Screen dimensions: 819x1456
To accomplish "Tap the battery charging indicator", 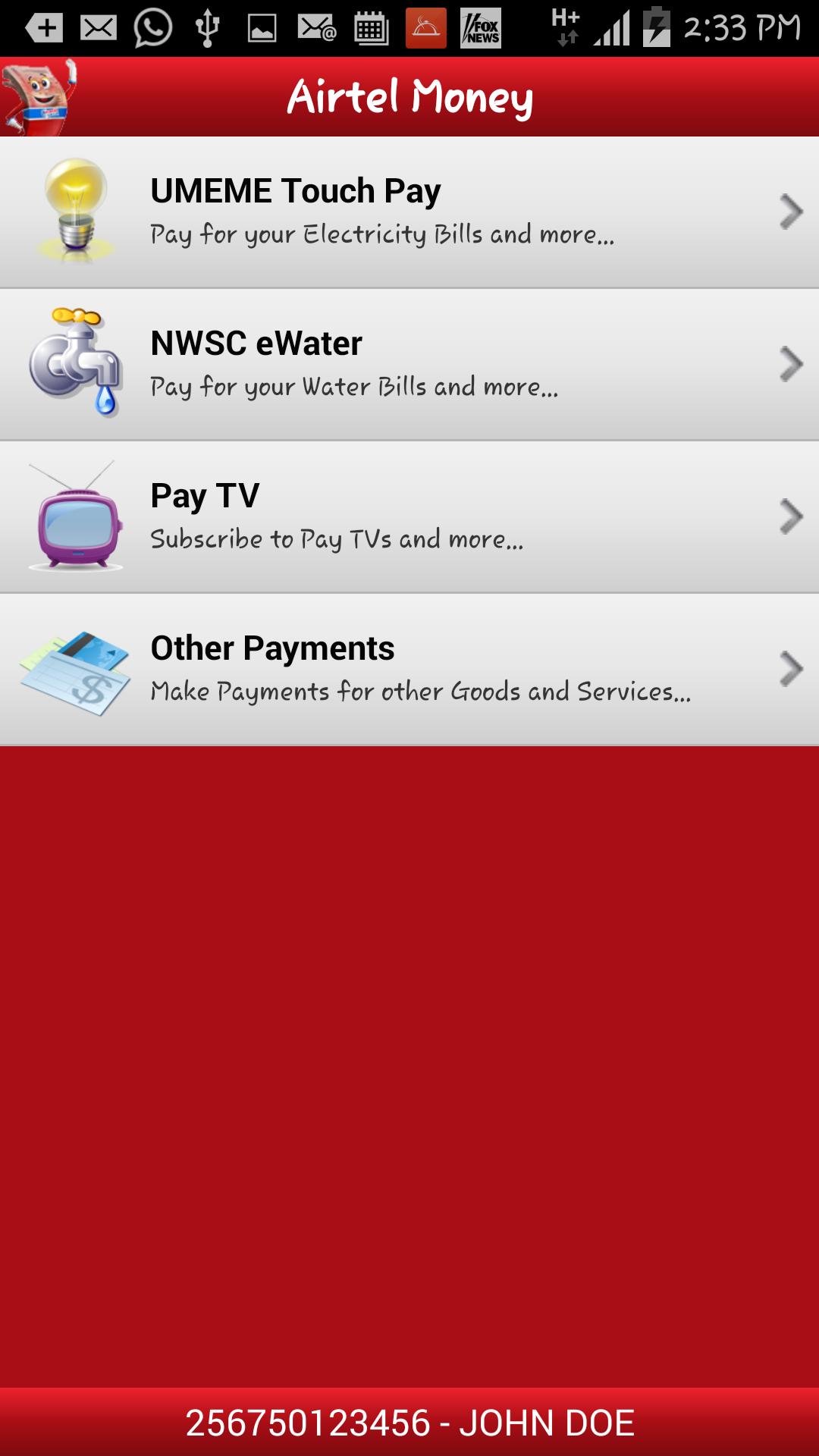I will click(x=656, y=29).
